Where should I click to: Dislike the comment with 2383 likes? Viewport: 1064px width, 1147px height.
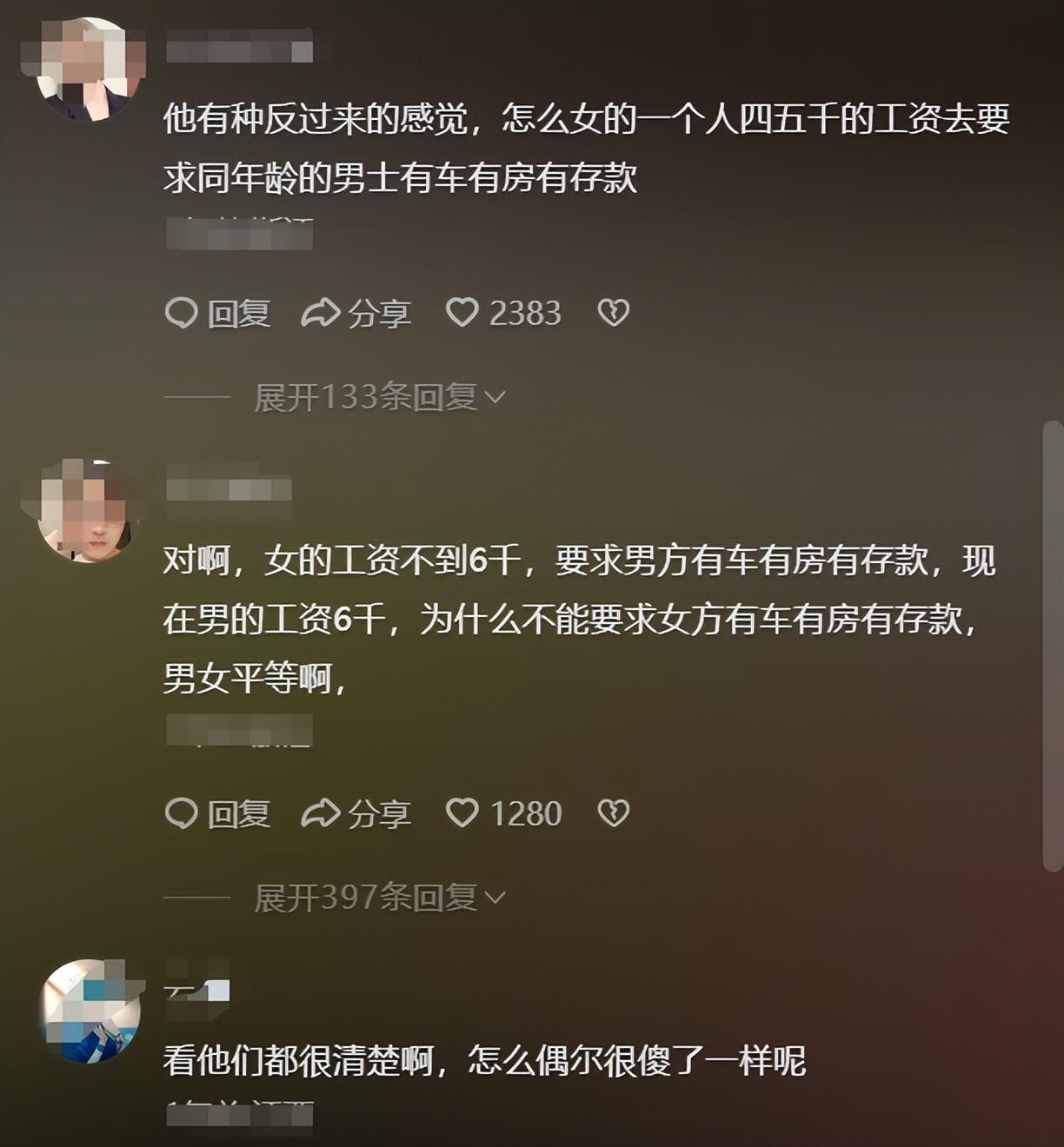[x=614, y=312]
